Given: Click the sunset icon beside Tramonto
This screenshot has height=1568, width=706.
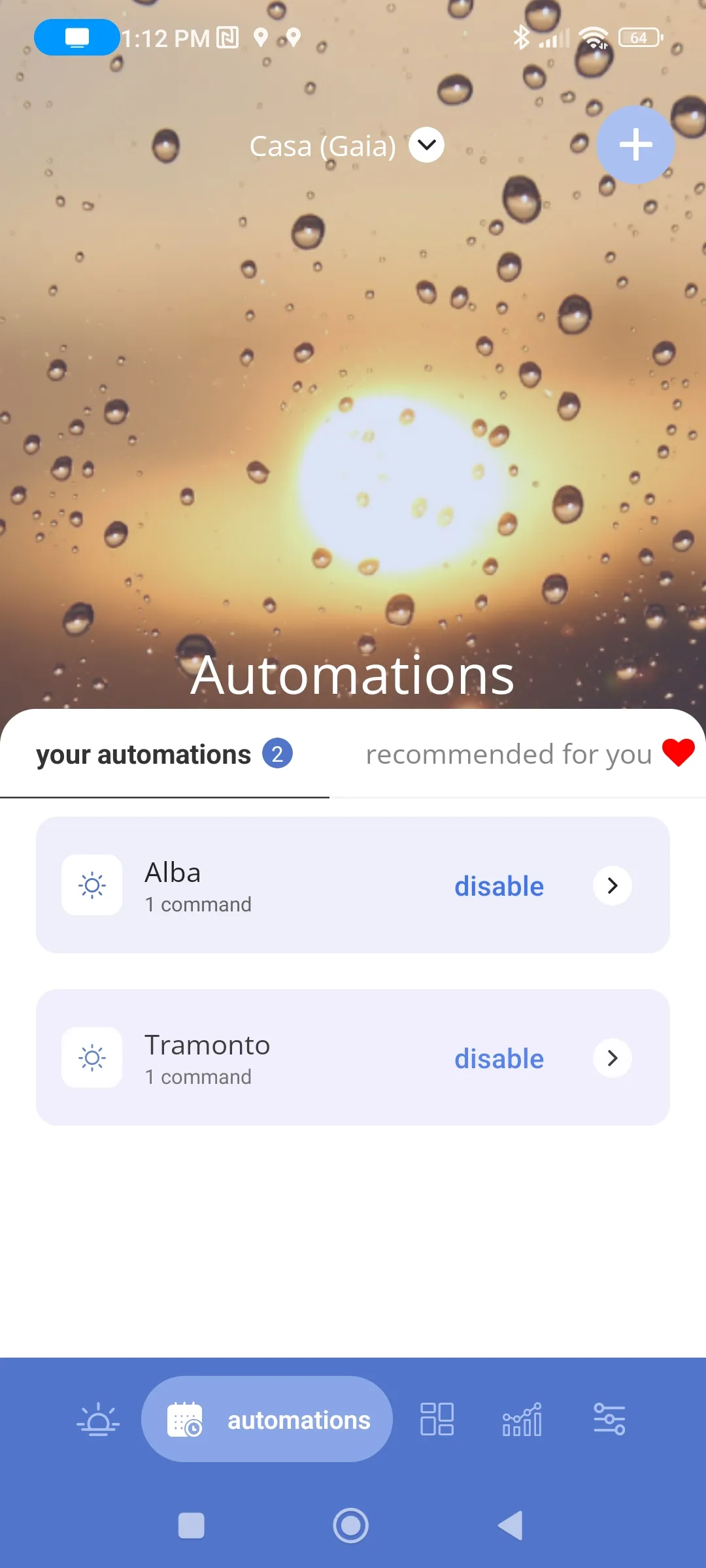Looking at the screenshot, I should [x=92, y=1058].
